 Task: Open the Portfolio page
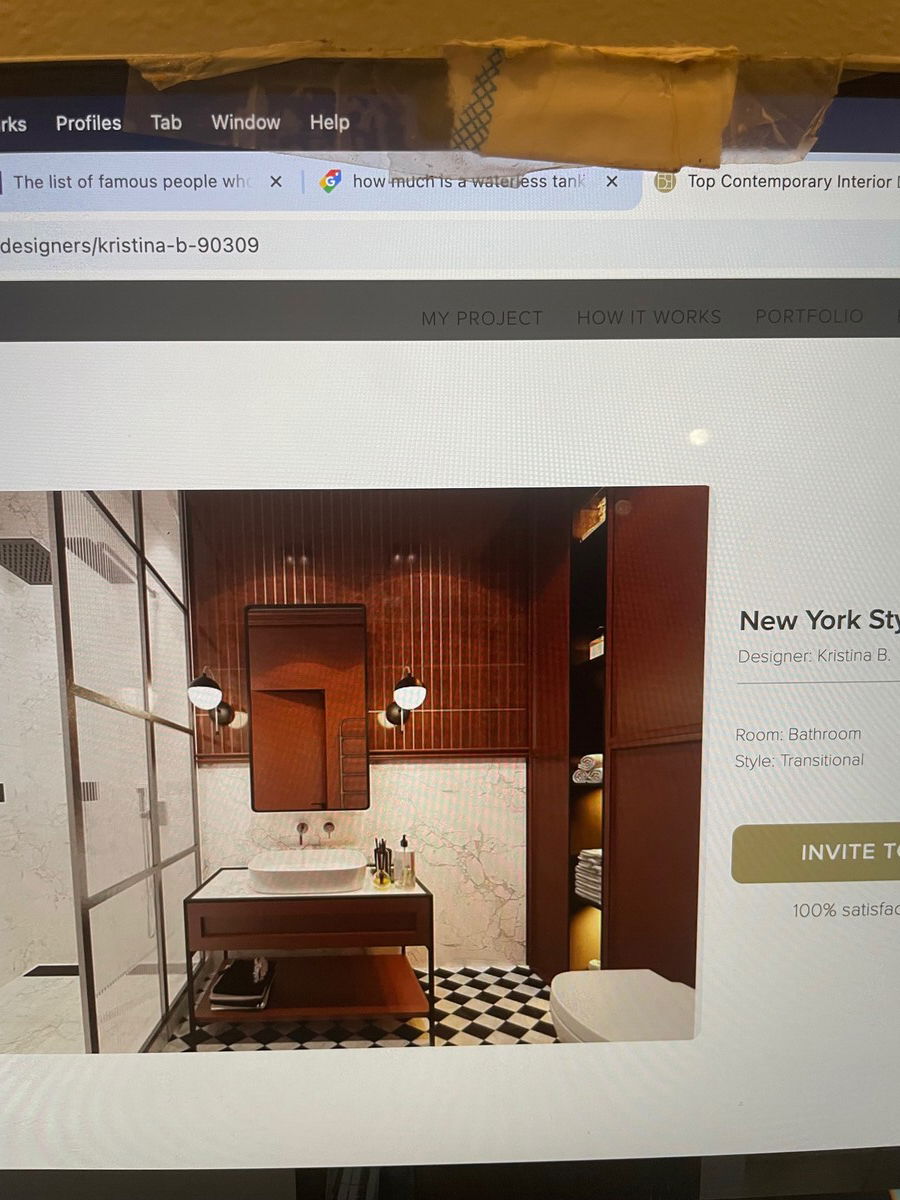pos(808,316)
